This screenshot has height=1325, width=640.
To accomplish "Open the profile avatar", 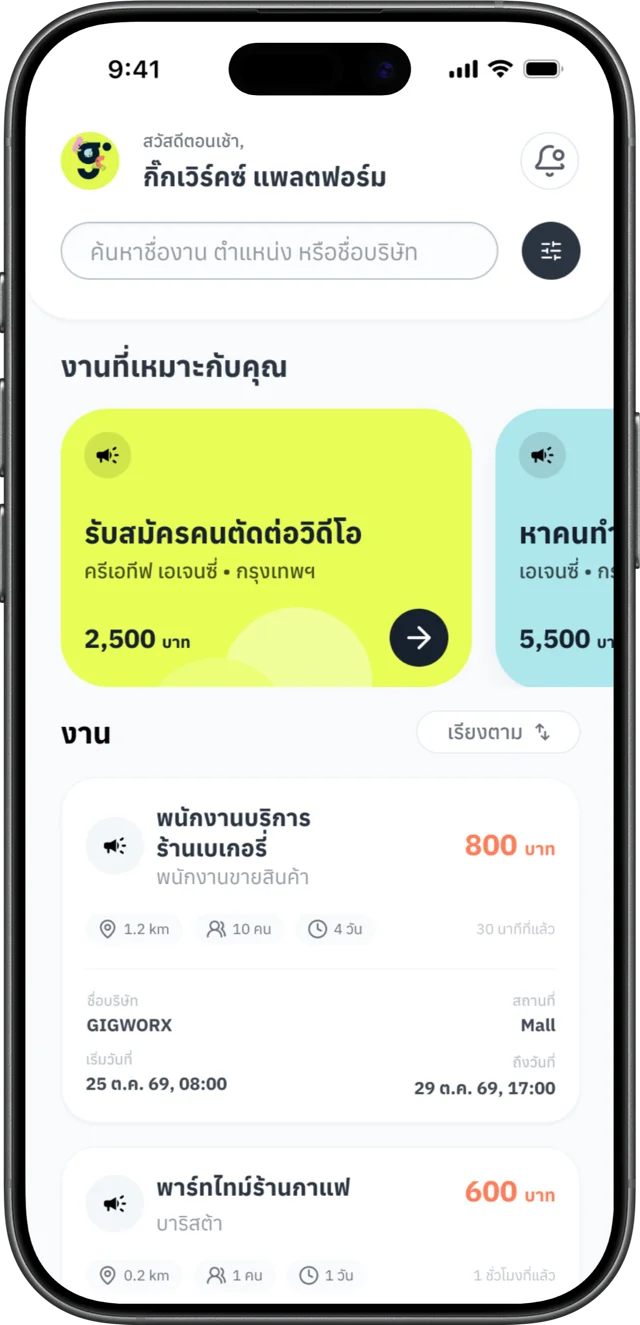I will point(90,161).
